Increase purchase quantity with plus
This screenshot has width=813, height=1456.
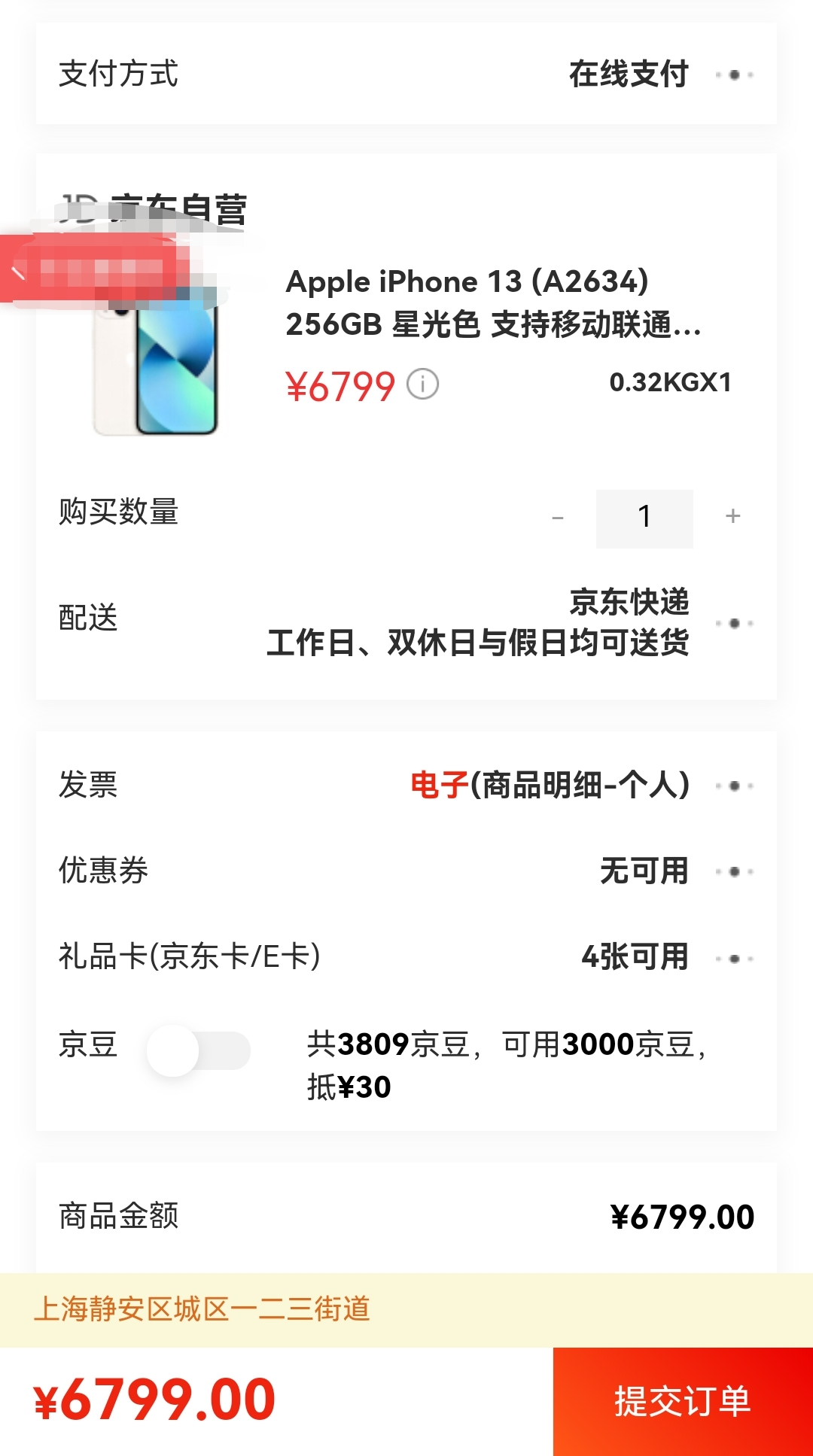coord(732,516)
